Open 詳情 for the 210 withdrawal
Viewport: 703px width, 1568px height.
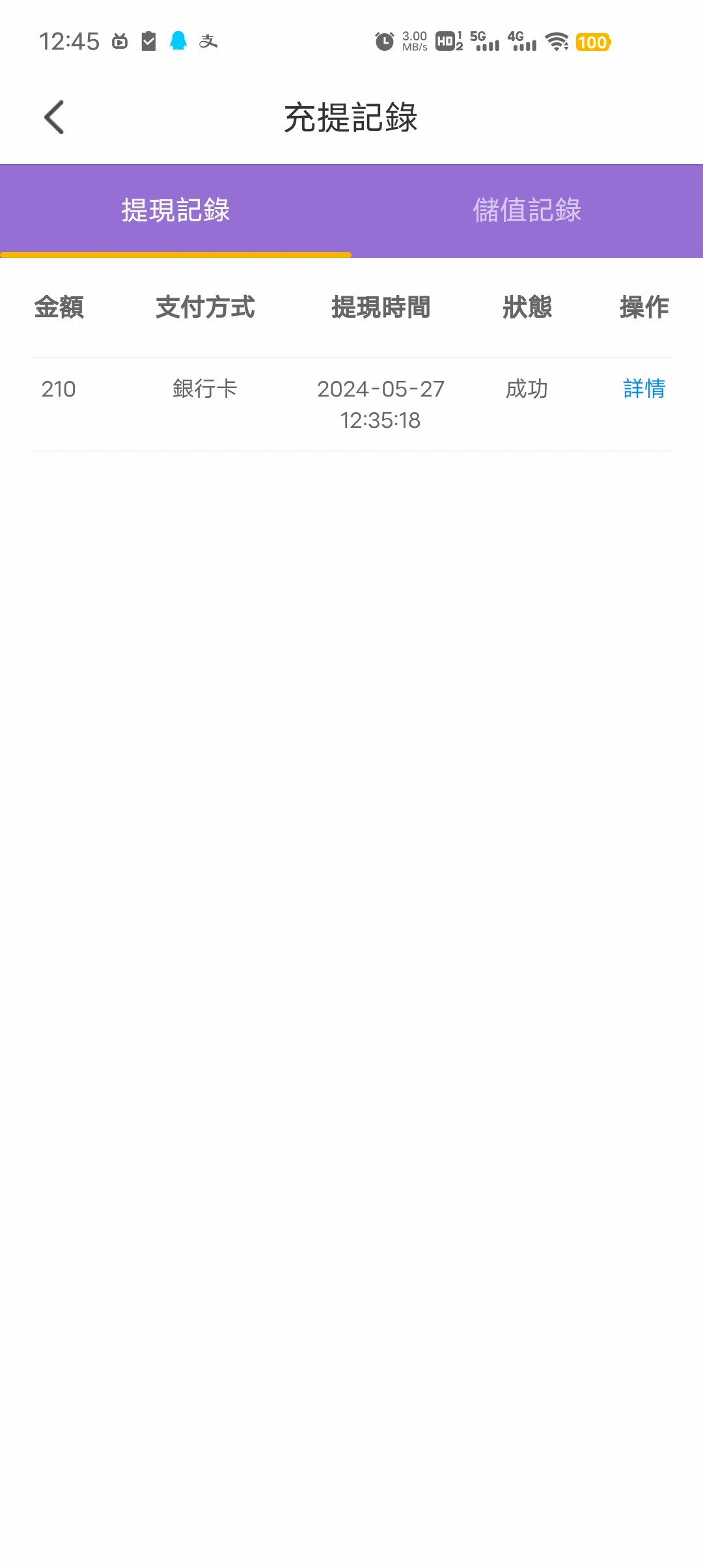(644, 389)
